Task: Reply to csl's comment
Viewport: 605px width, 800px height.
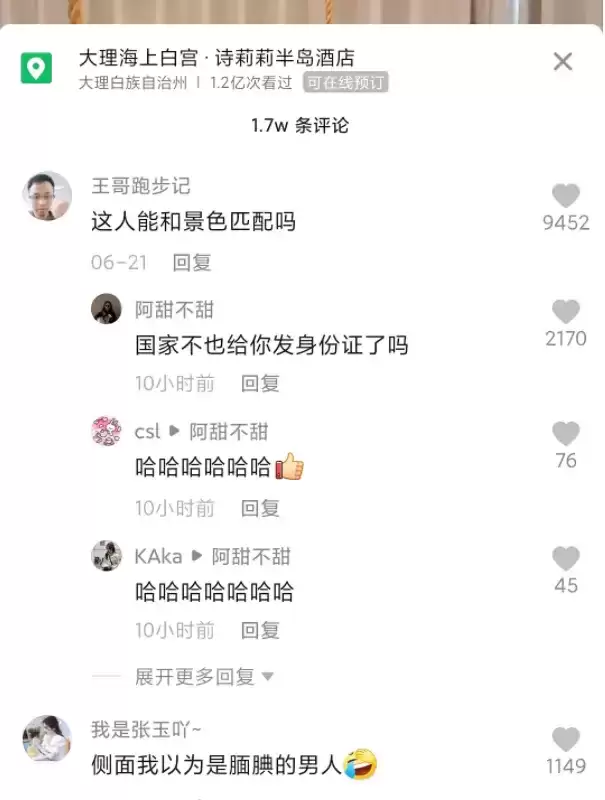Action: (x=260, y=508)
